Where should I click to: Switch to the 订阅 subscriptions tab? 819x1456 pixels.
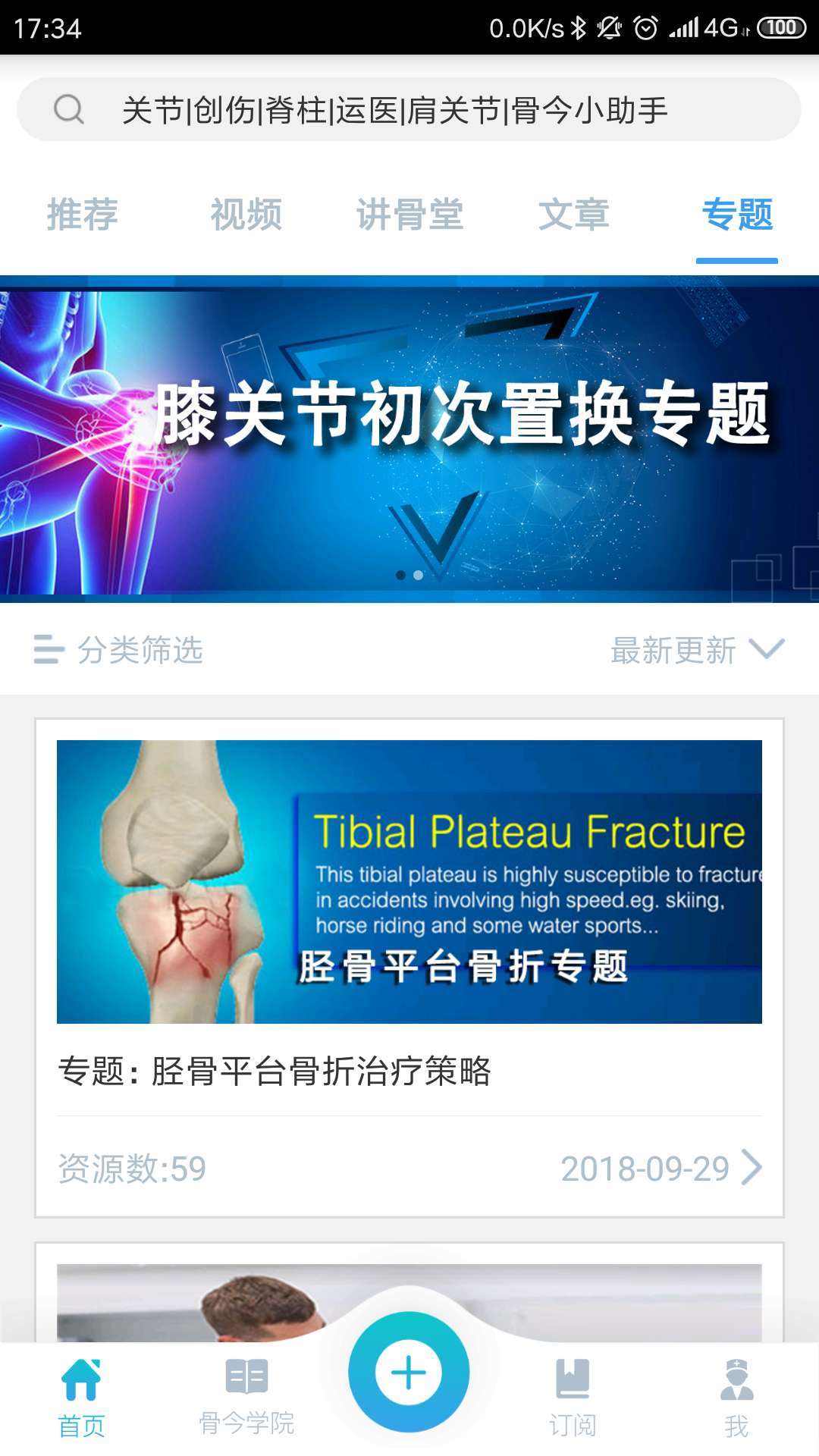573,1399
